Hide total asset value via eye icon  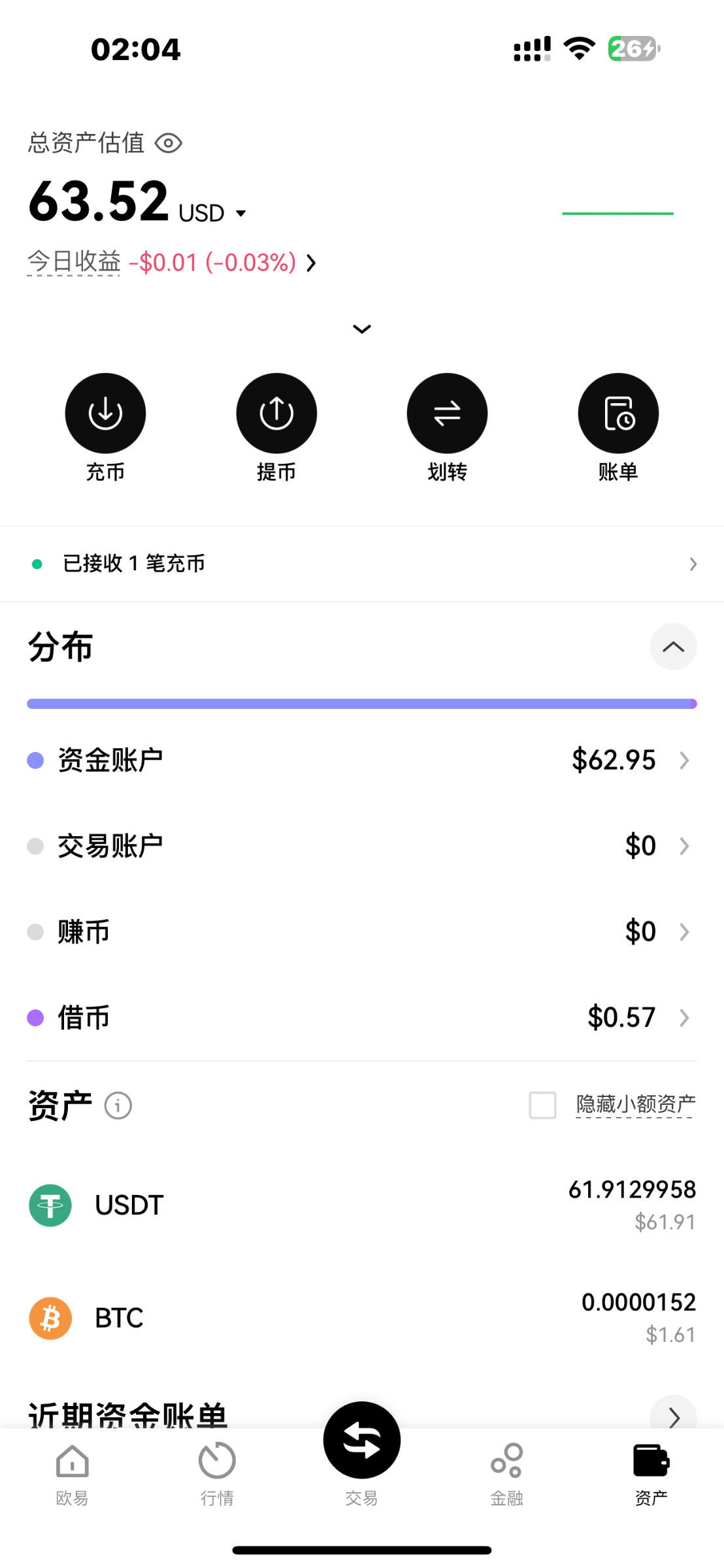click(169, 143)
